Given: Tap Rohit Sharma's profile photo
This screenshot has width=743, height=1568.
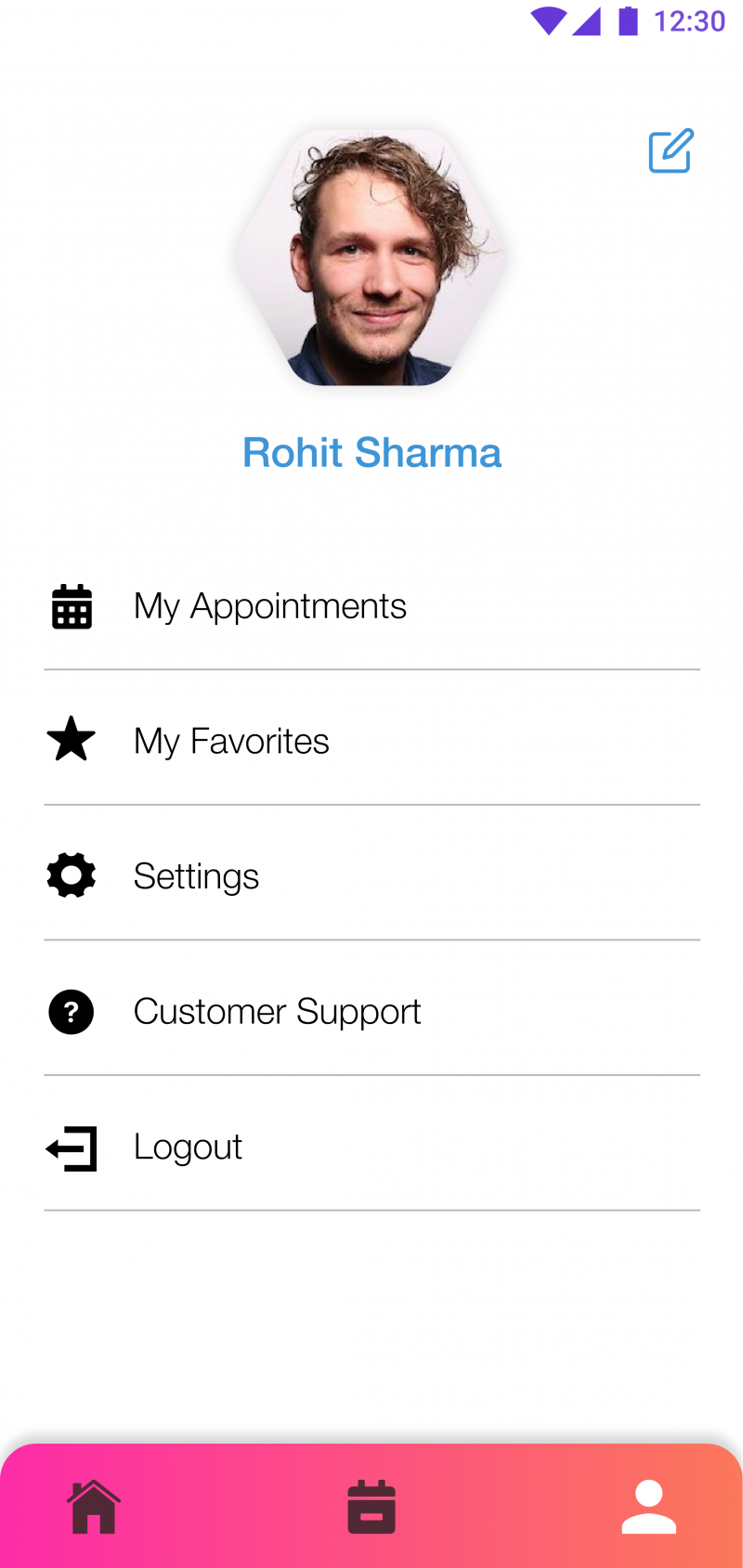Looking at the screenshot, I should tap(371, 257).
